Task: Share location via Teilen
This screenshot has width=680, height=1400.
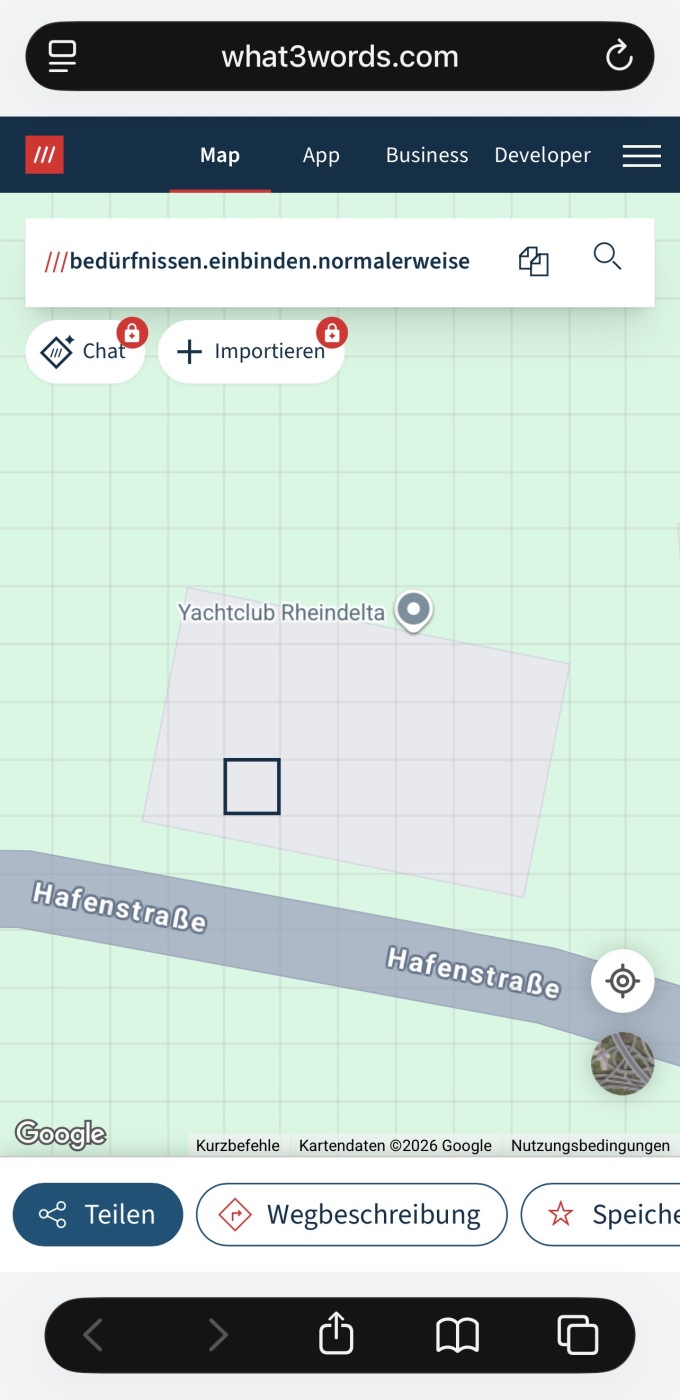Action: pos(98,1214)
